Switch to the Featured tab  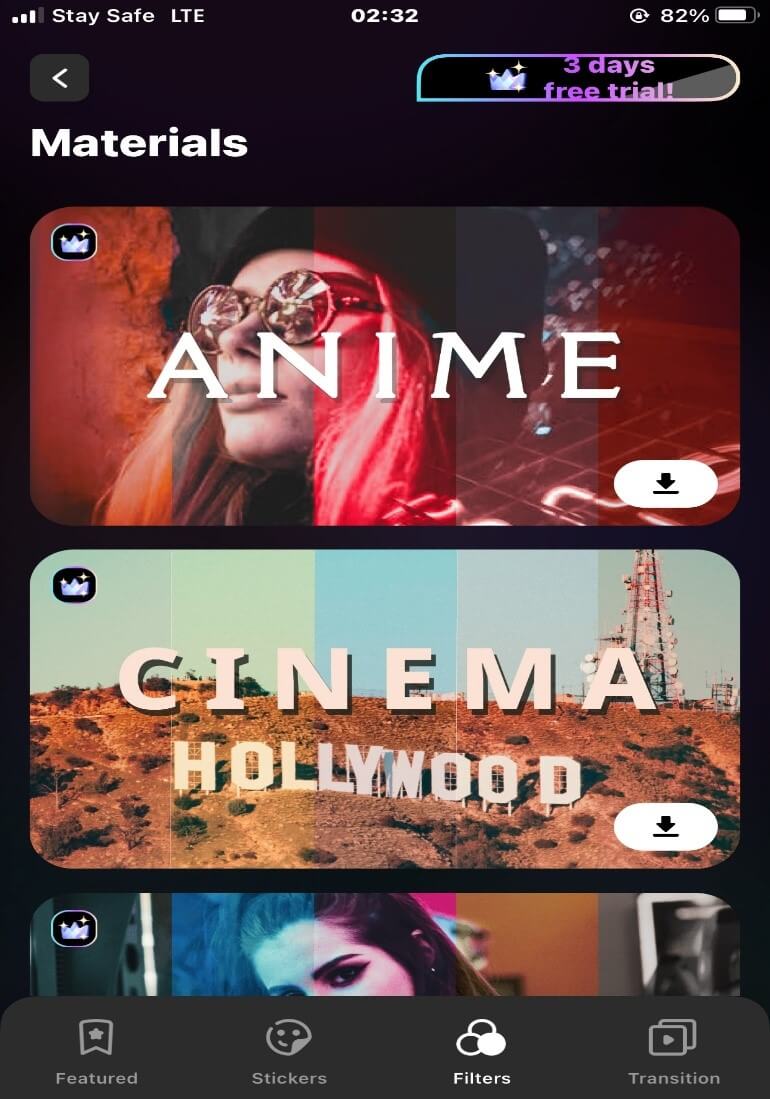click(x=96, y=1052)
